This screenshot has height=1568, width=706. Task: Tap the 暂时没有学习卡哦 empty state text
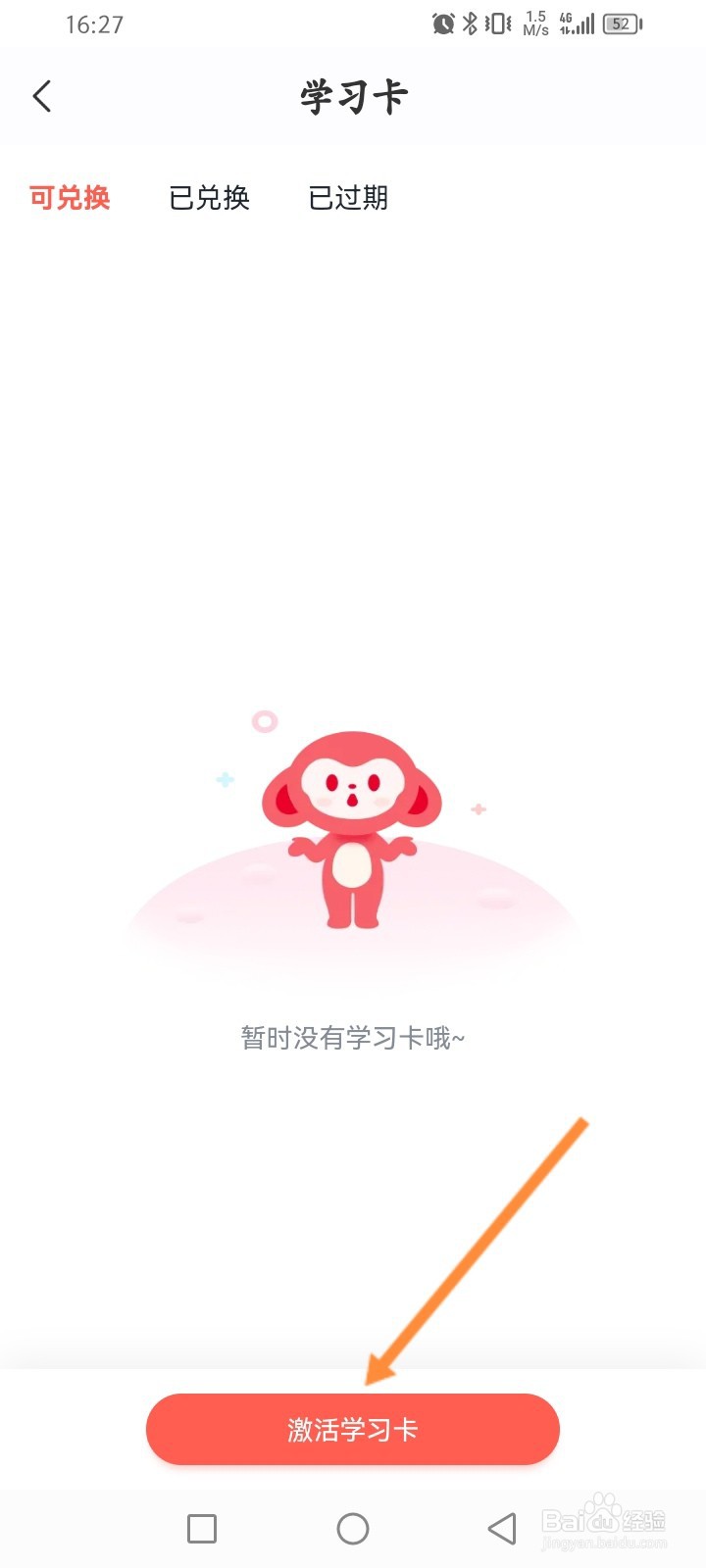[x=353, y=1037]
